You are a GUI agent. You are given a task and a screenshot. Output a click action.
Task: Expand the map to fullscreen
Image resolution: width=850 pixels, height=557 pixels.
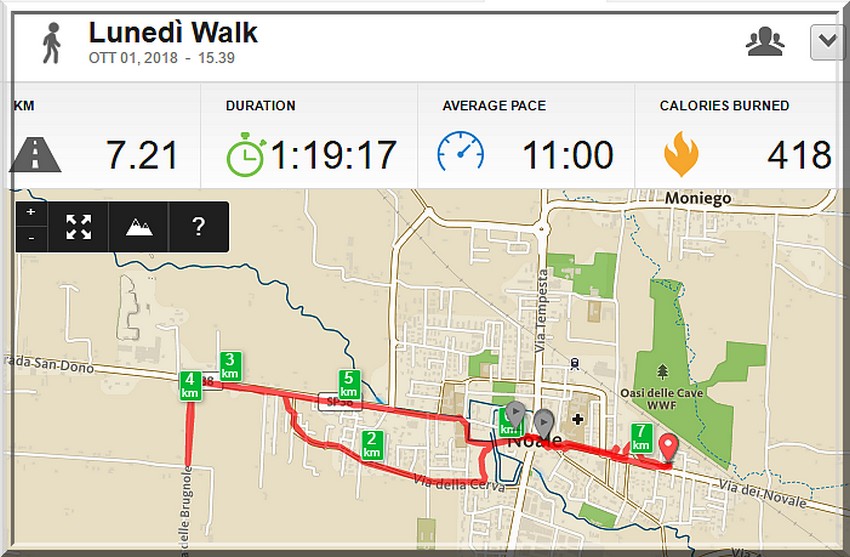click(x=78, y=227)
